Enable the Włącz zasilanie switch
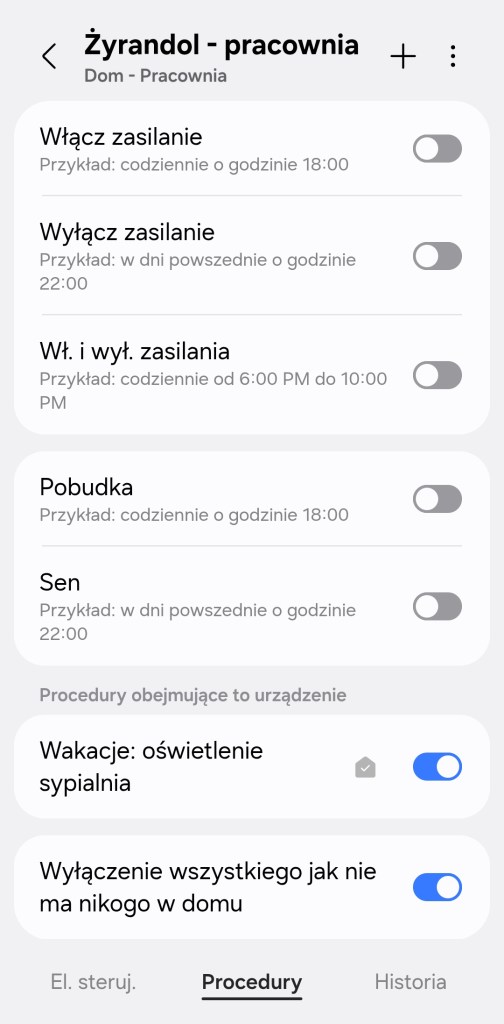This screenshot has height=1024, width=504. pos(437,149)
